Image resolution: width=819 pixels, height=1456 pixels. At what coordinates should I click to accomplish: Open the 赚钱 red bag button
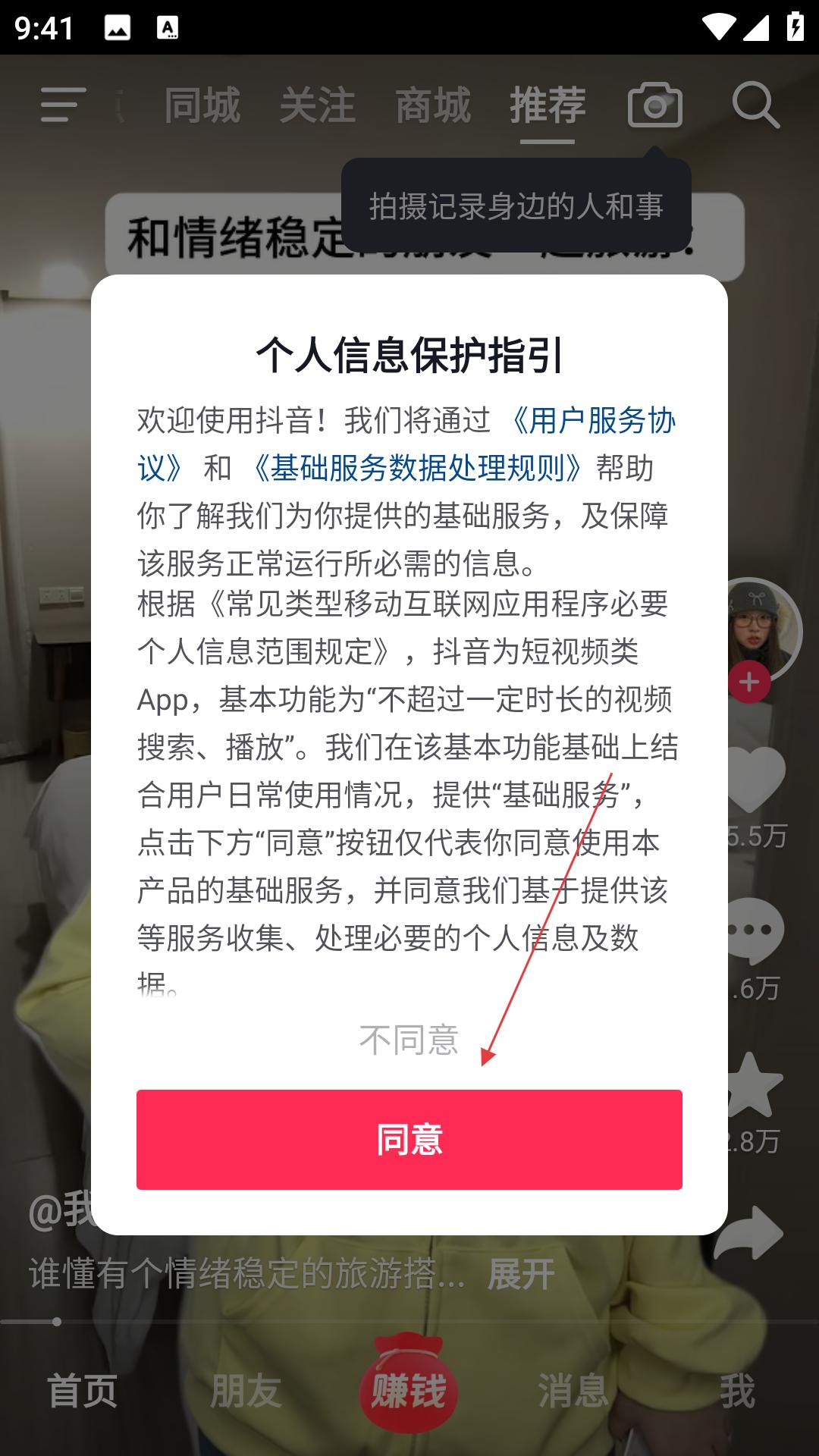pos(409,1386)
